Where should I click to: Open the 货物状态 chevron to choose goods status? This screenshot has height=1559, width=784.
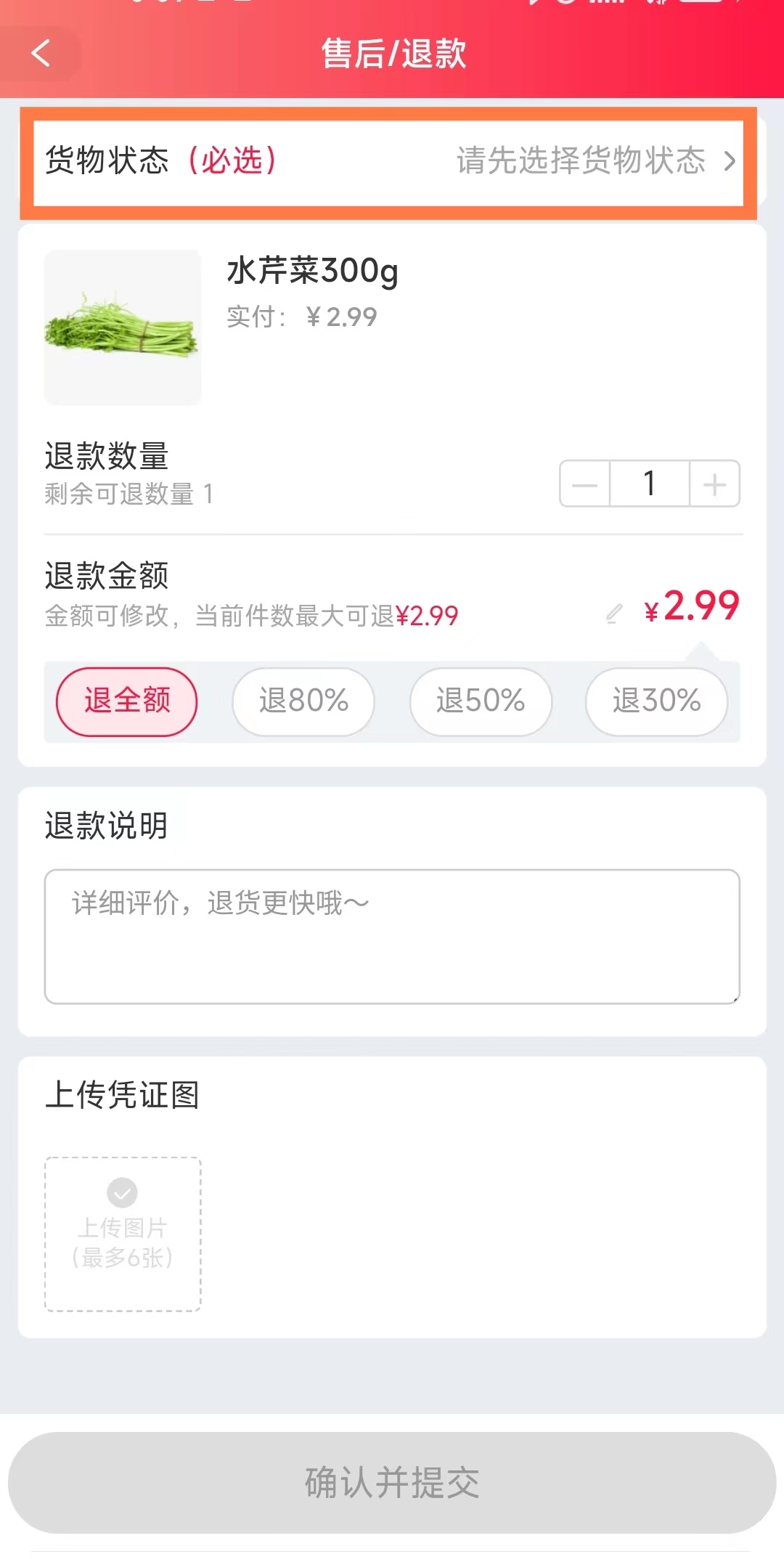[x=730, y=161]
